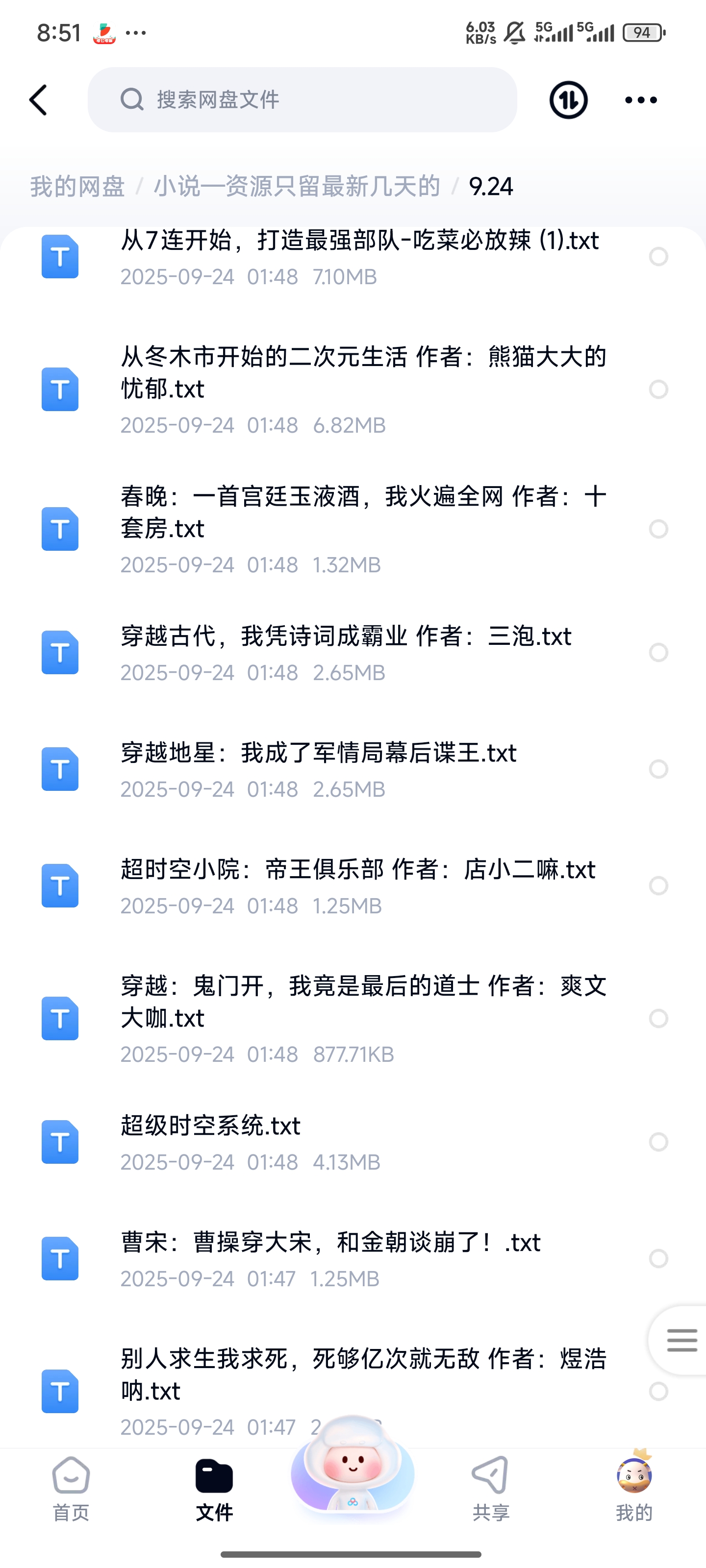Go to 小说一资源只留最新几天的 folder breadcrumb
Screen dimensions: 706x1568
(297, 186)
